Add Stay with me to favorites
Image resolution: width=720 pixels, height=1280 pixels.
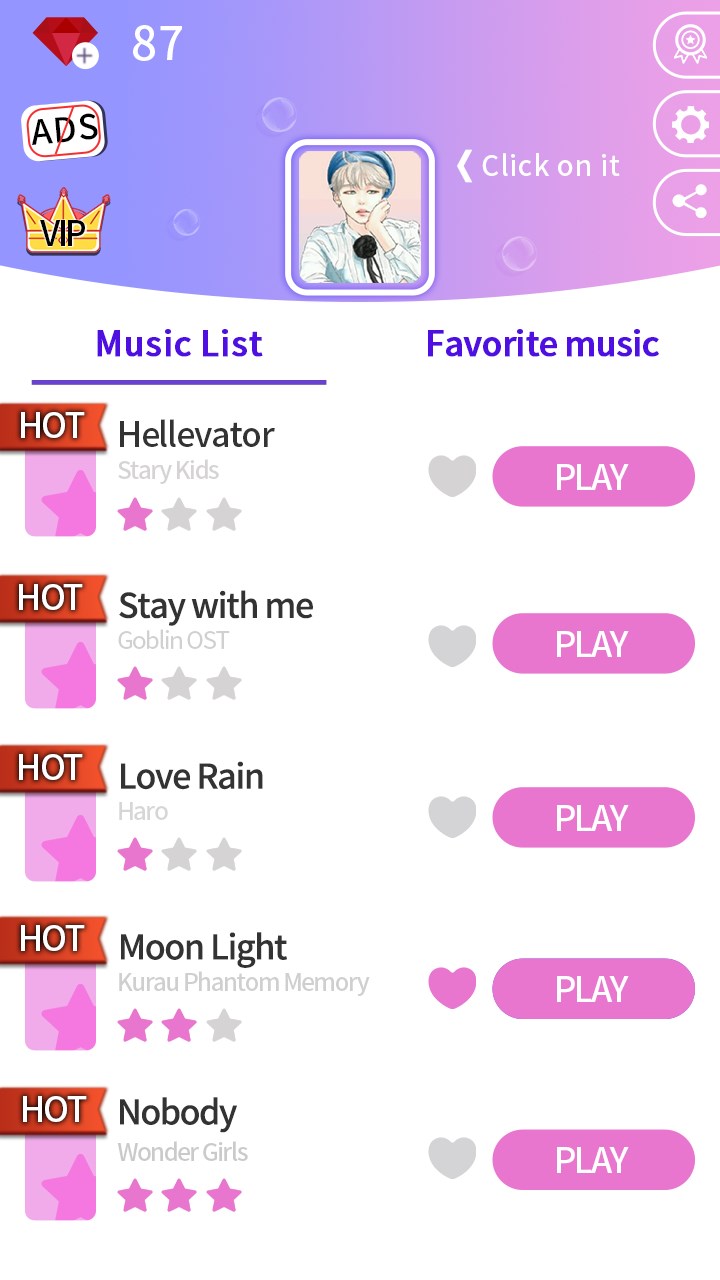pyautogui.click(x=452, y=645)
